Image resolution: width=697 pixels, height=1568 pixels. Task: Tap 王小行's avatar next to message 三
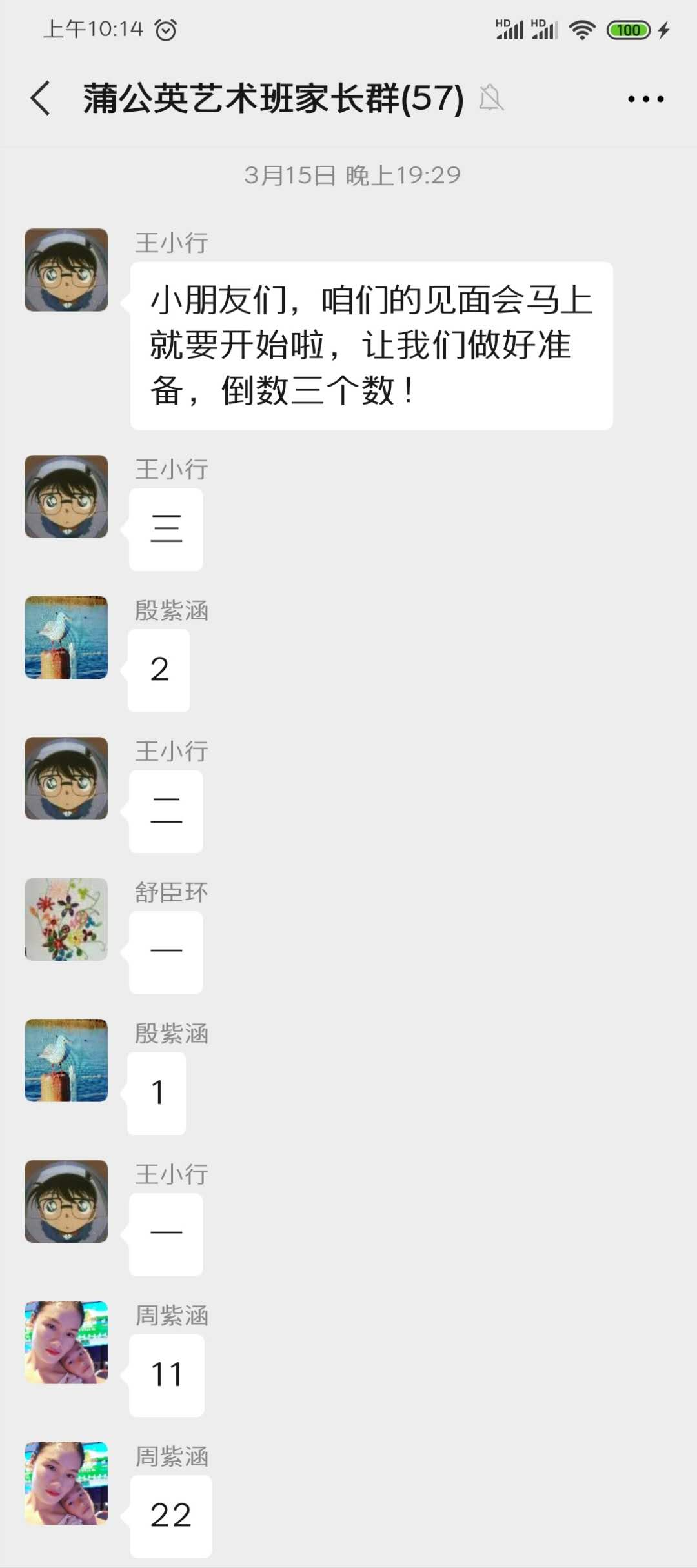(x=66, y=496)
